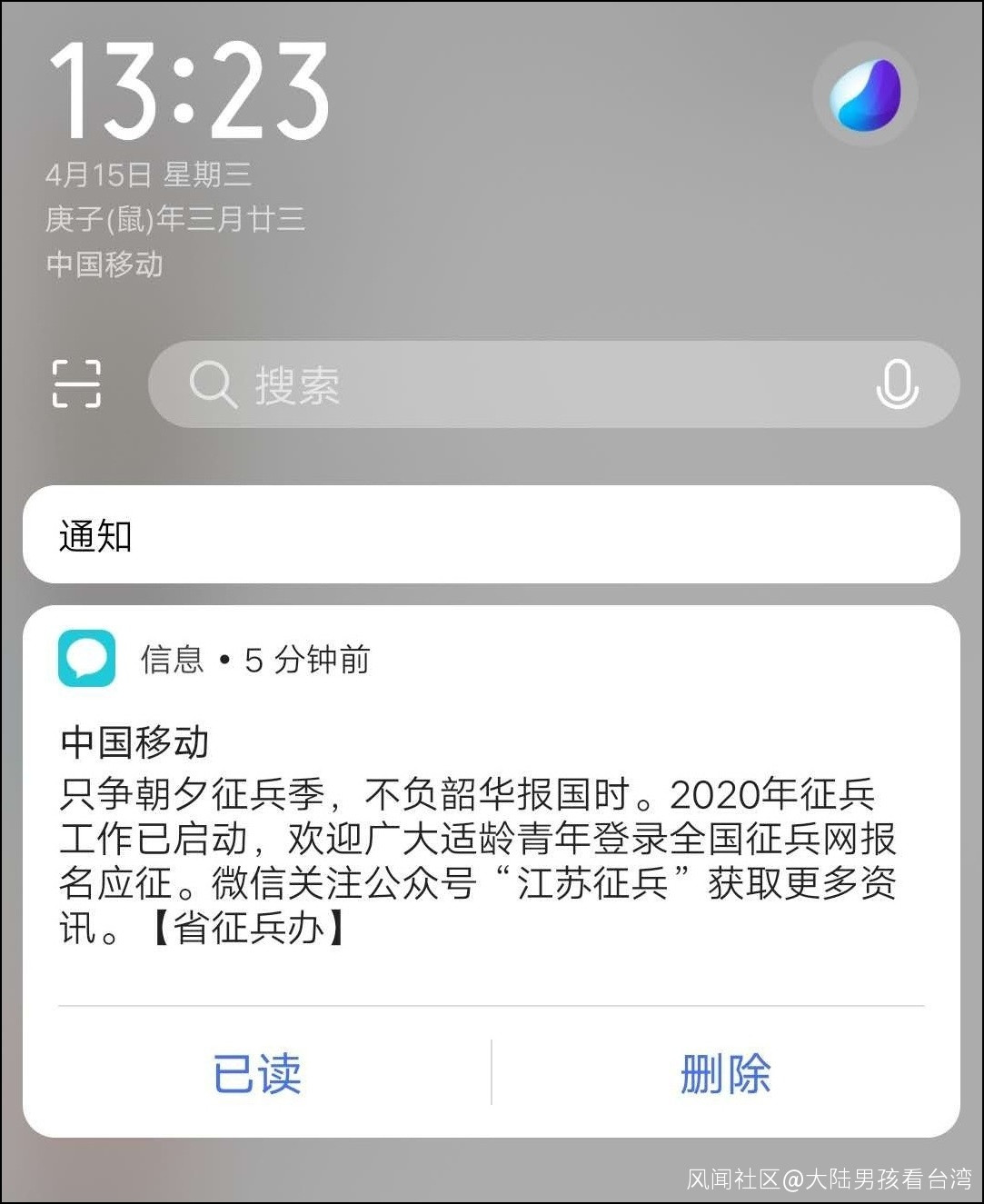984x1204 pixels.
Task: Open the voice assistant orb
Action: [865, 95]
